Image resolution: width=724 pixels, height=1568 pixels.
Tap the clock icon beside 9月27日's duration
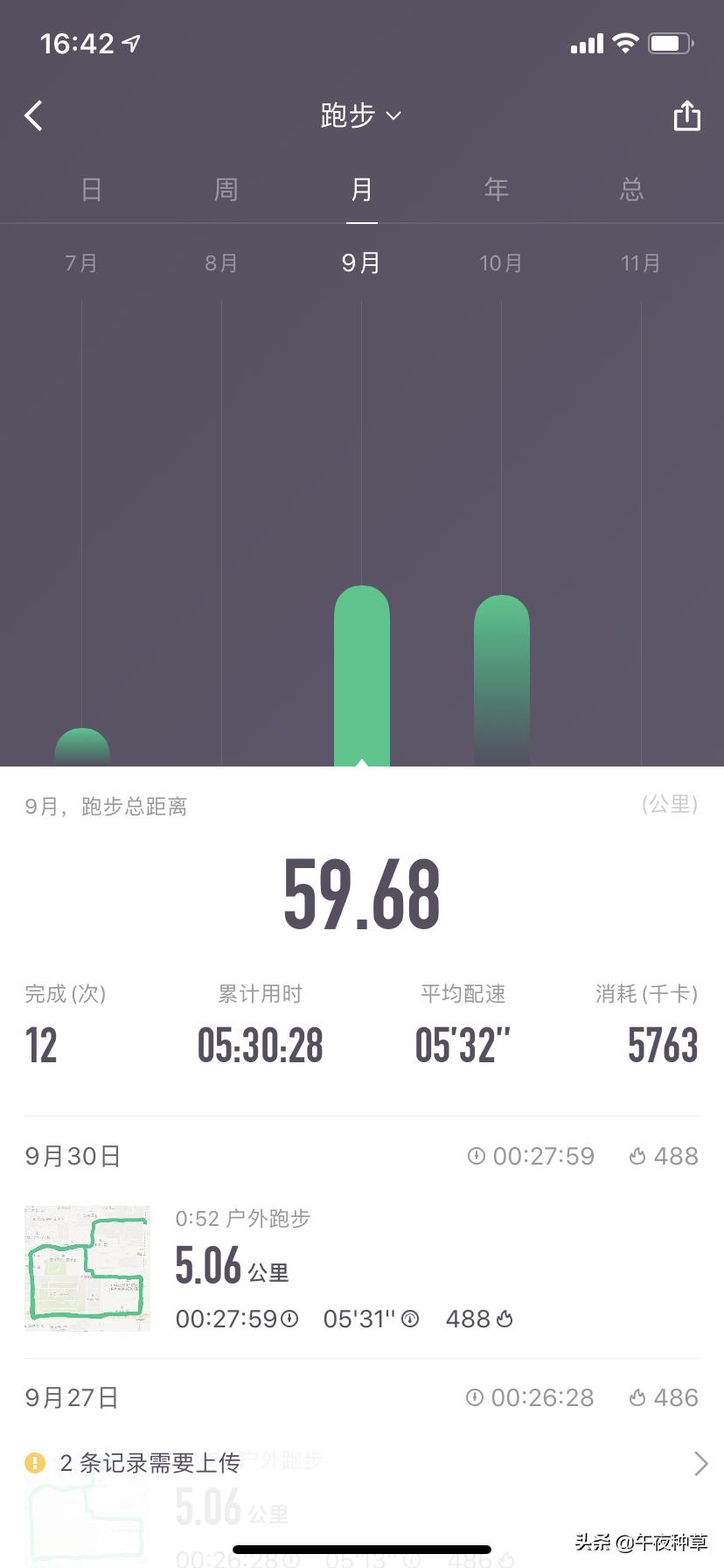[475, 1397]
